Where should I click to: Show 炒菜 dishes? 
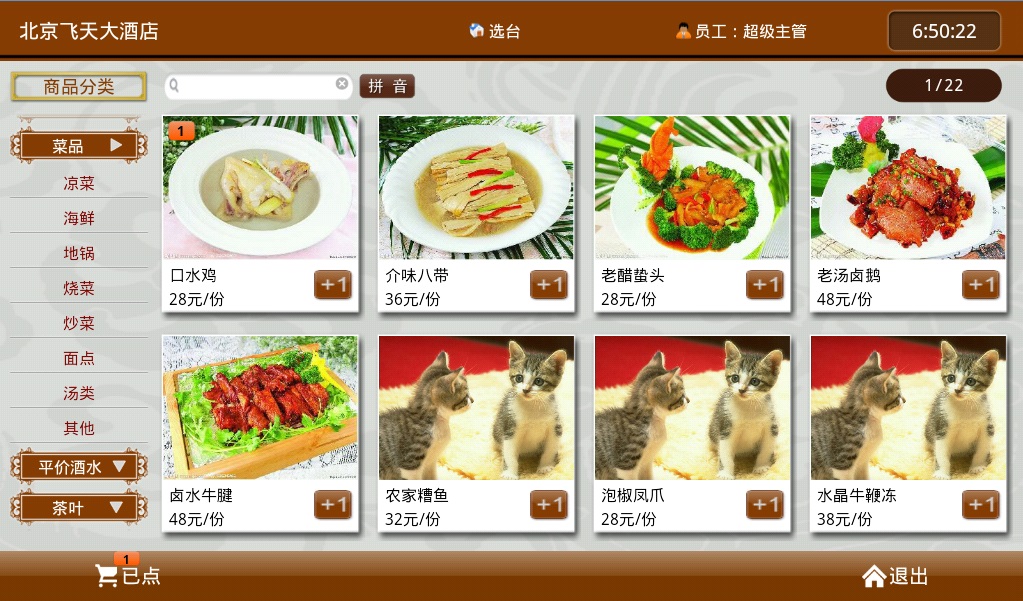pos(79,323)
